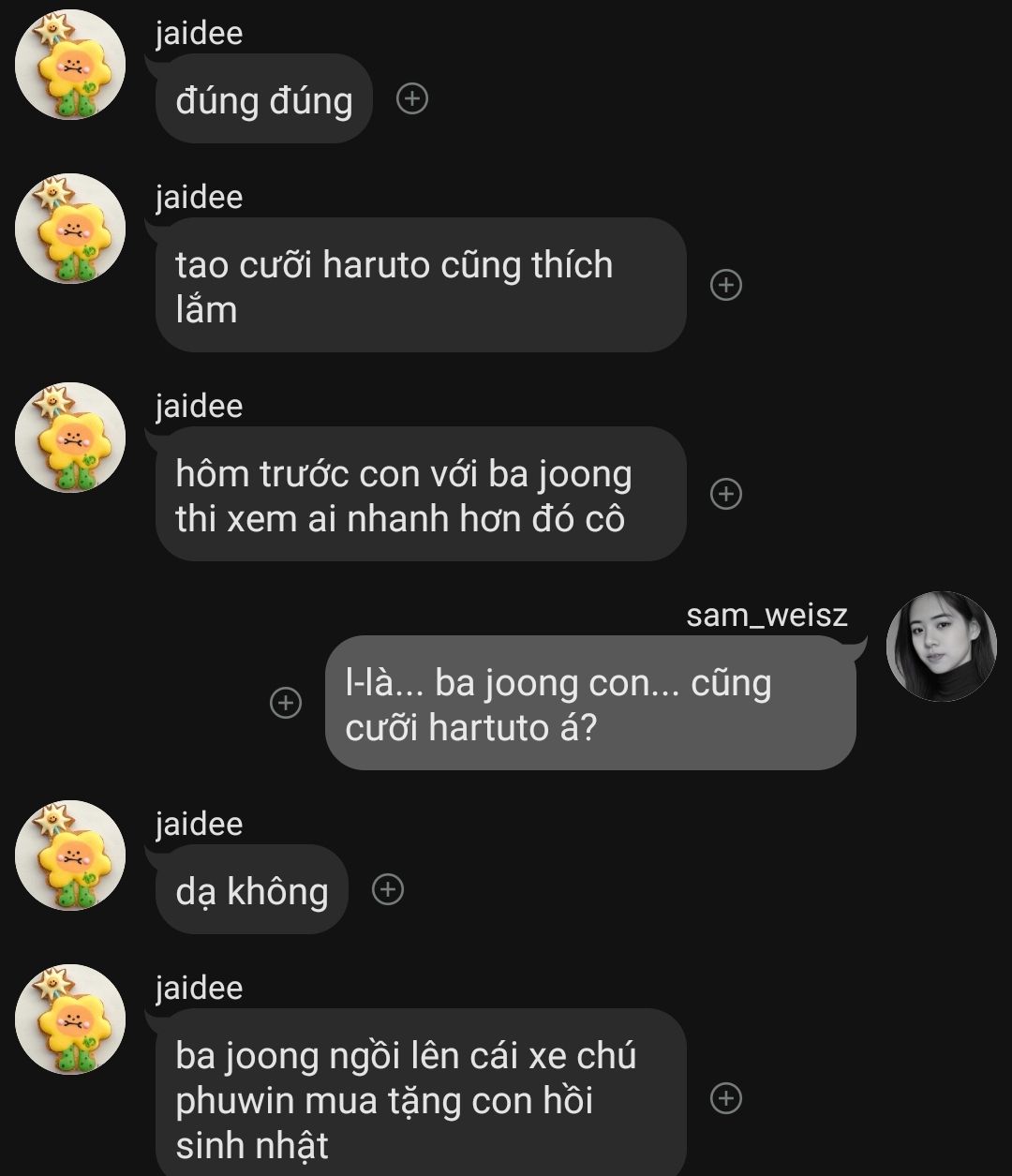Open jaidee's avatar beside "đúng đúng"
Image resolution: width=1012 pixels, height=1176 pixels.
coord(70,66)
